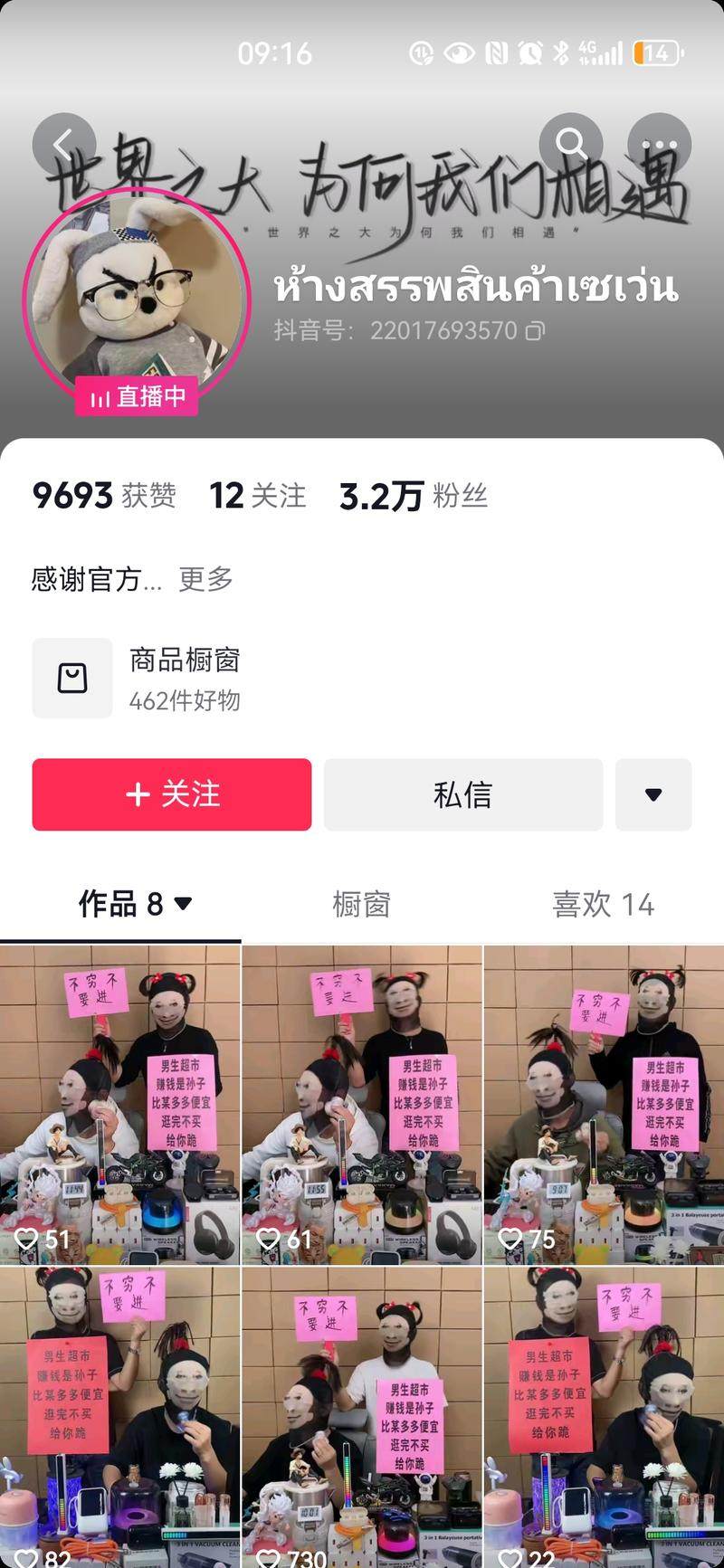View the 3.2万 粉丝 followers list
Viewport: 724px width, 1568px height.
[x=414, y=496]
